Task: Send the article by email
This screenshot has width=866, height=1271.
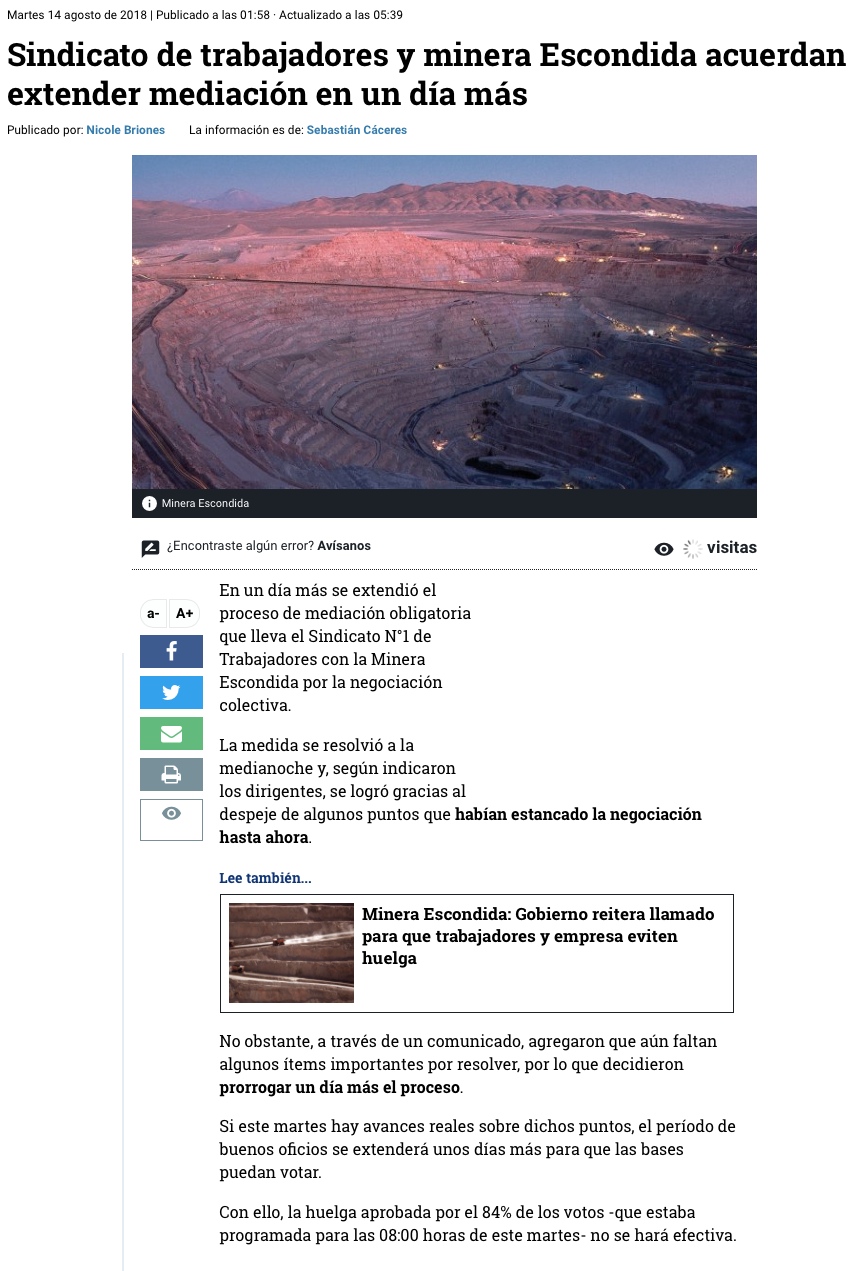Action: pos(171,733)
